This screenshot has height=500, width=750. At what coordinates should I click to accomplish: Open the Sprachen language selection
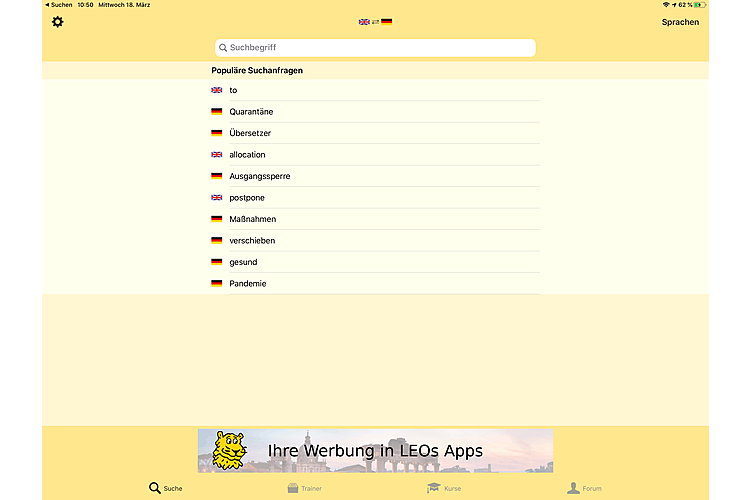point(680,22)
